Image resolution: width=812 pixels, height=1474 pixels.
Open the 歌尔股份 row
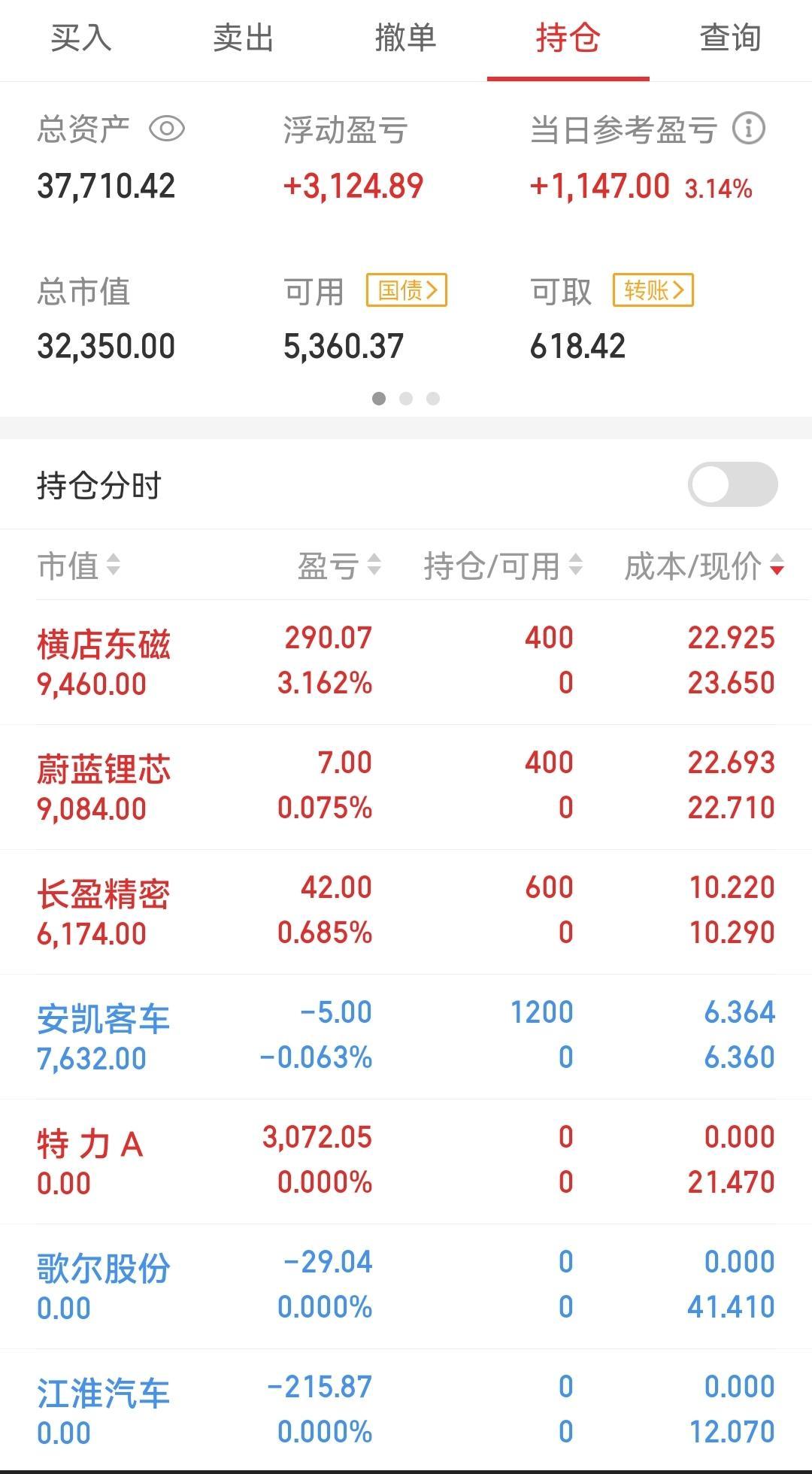406,1287
